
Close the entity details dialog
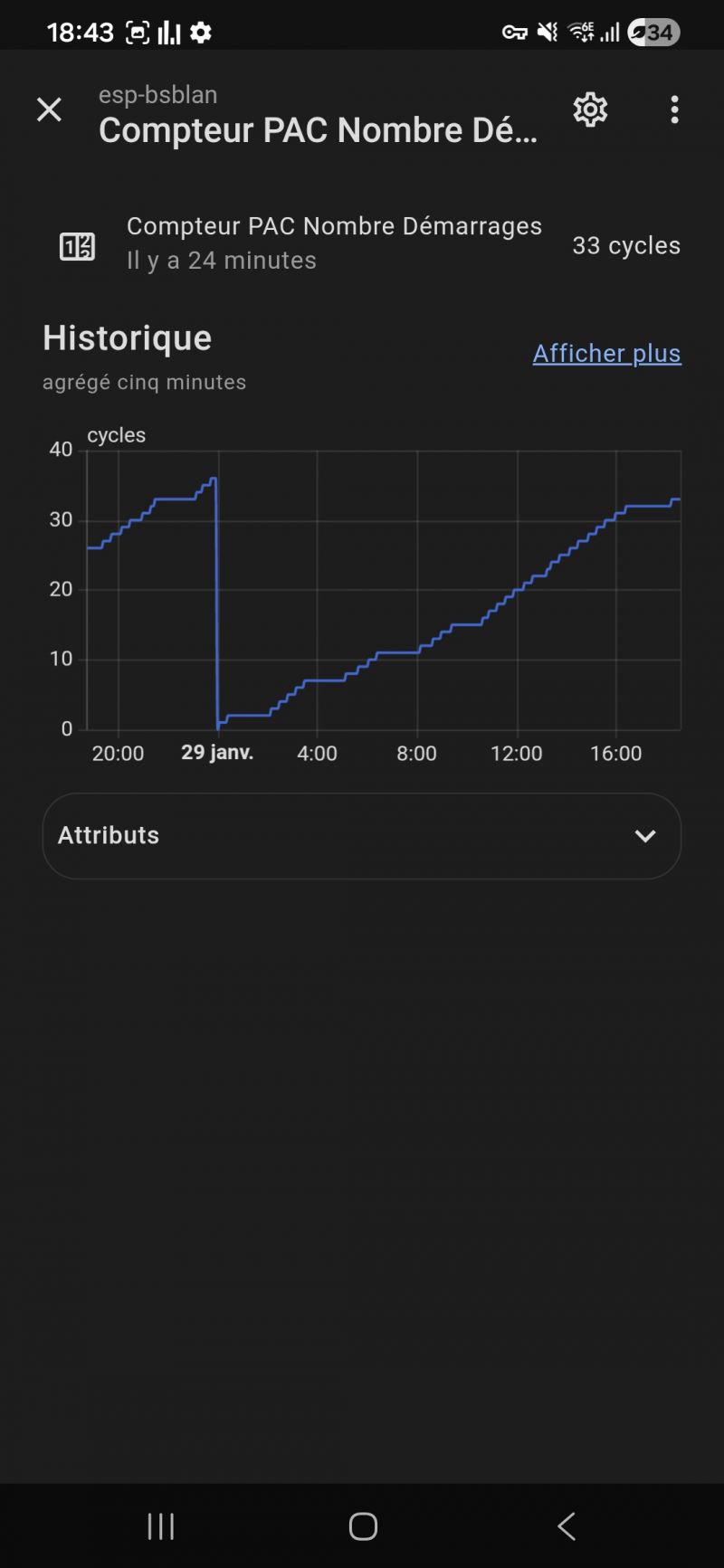click(x=49, y=110)
